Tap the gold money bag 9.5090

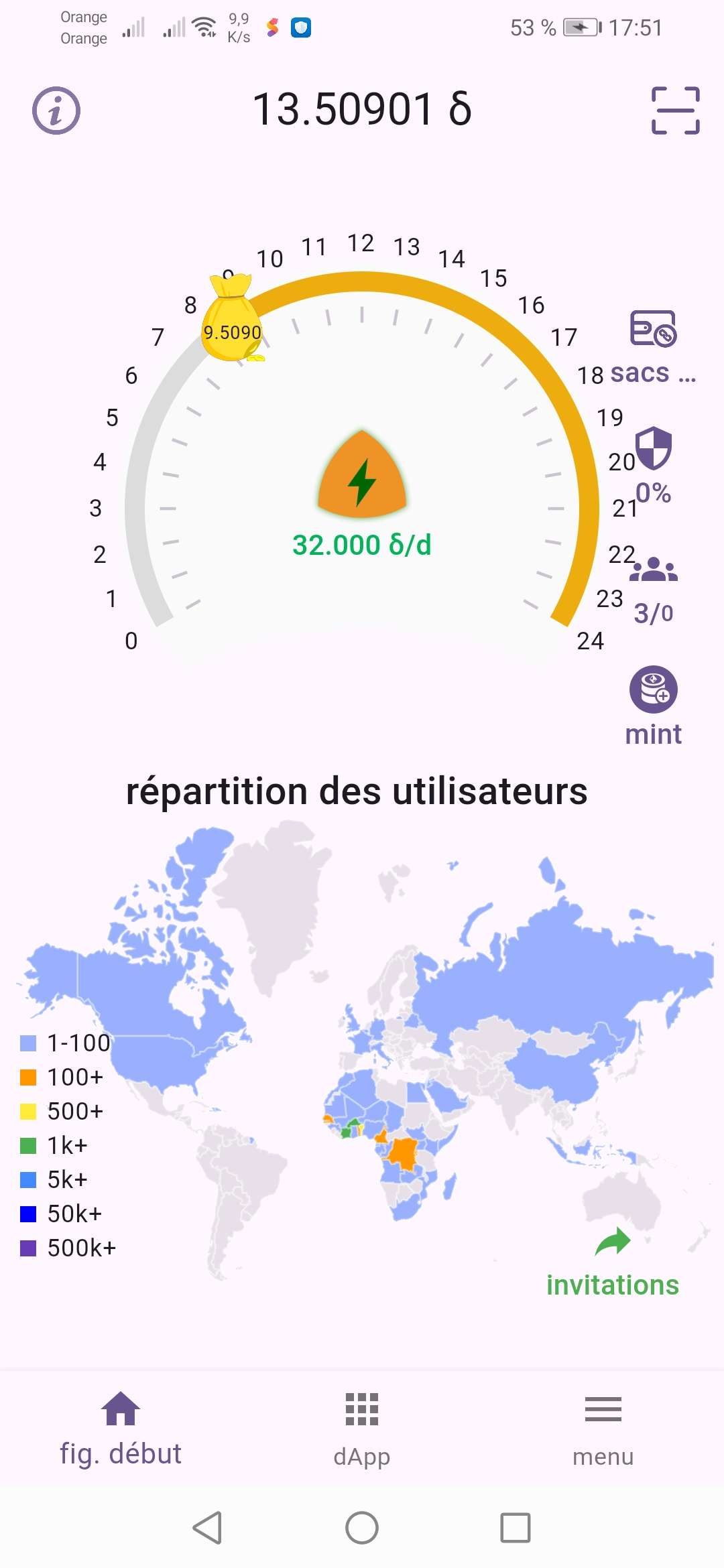tap(232, 322)
